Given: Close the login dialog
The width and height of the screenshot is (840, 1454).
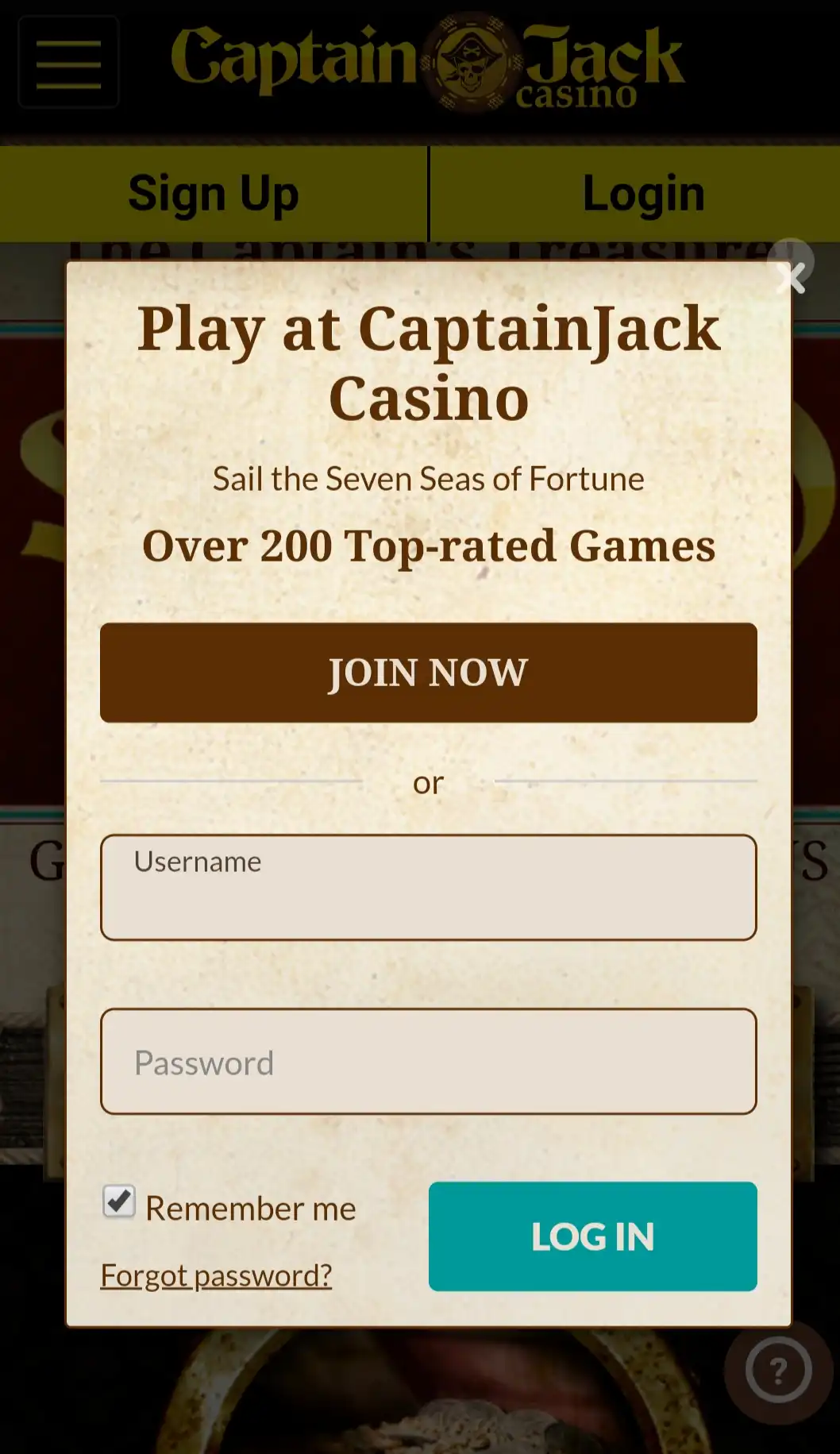Looking at the screenshot, I should 790,277.
